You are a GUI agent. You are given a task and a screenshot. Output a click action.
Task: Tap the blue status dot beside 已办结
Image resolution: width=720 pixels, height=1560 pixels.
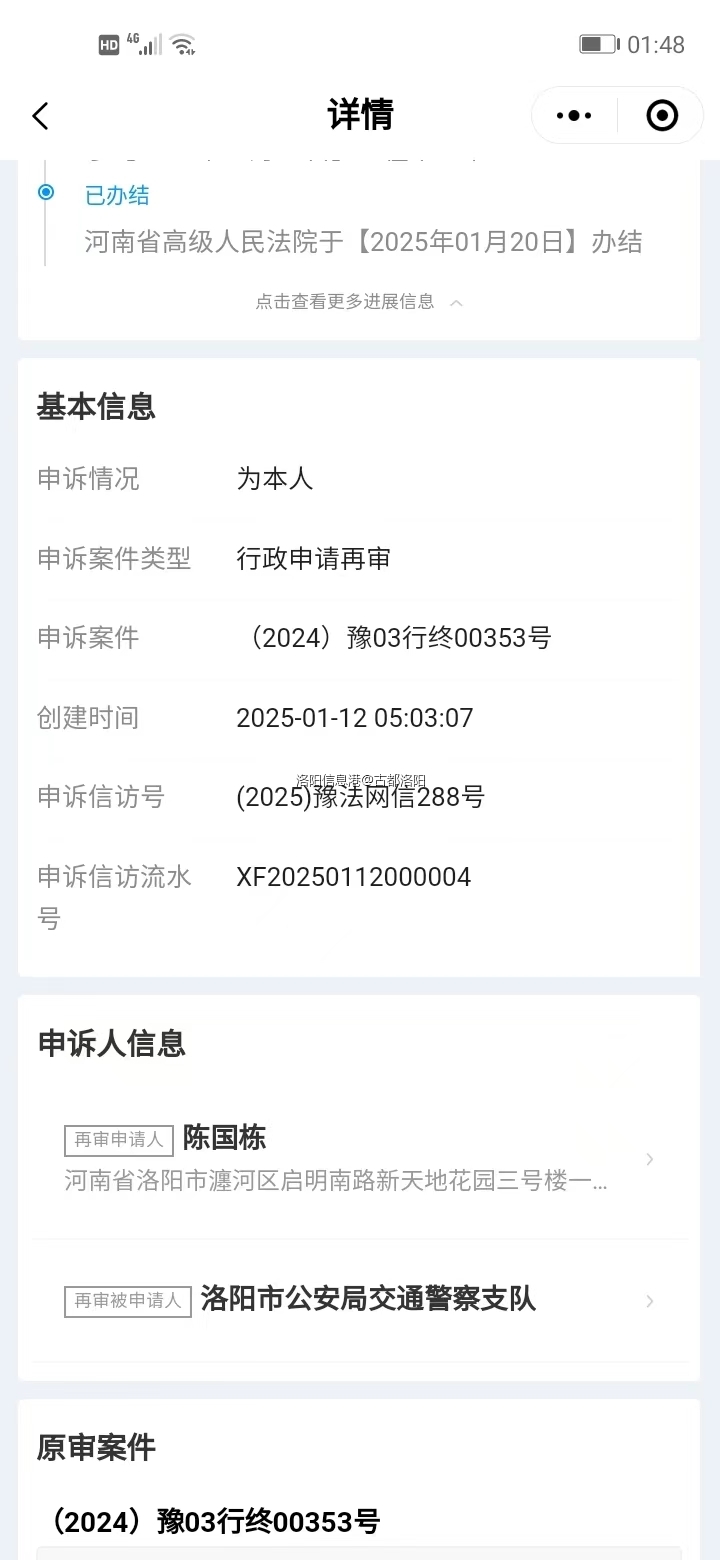(x=44, y=192)
